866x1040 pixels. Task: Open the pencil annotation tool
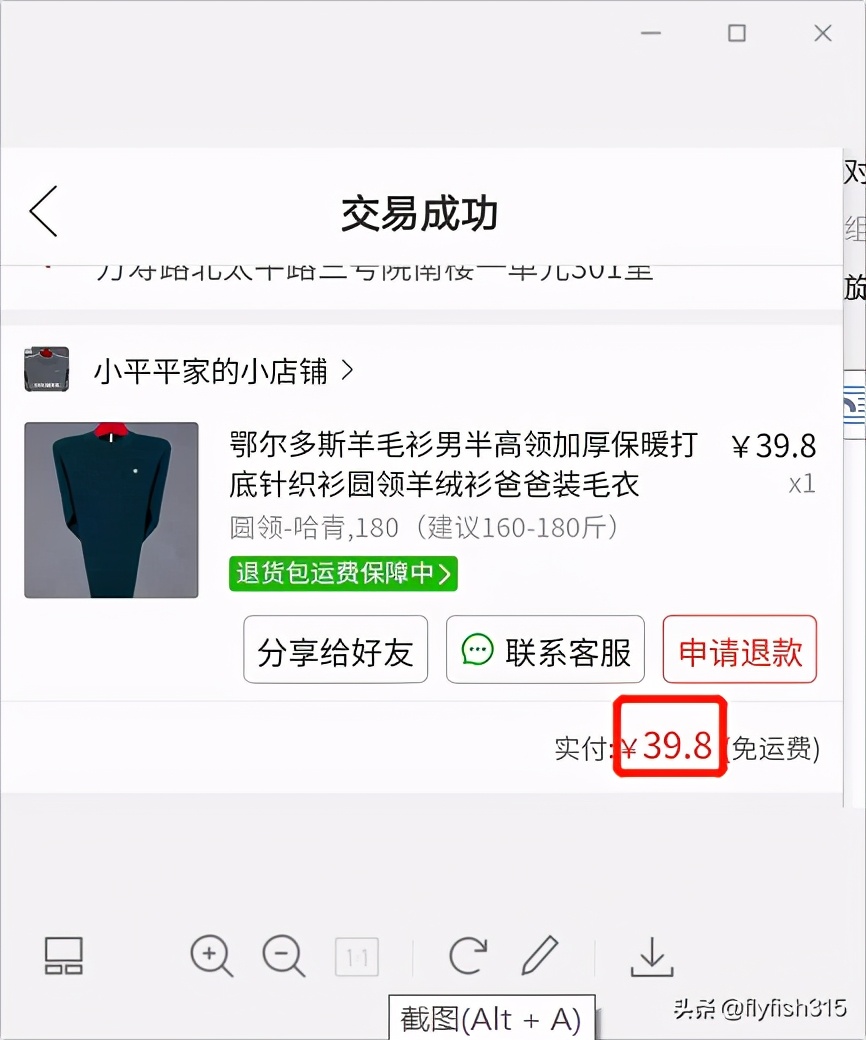(541, 956)
